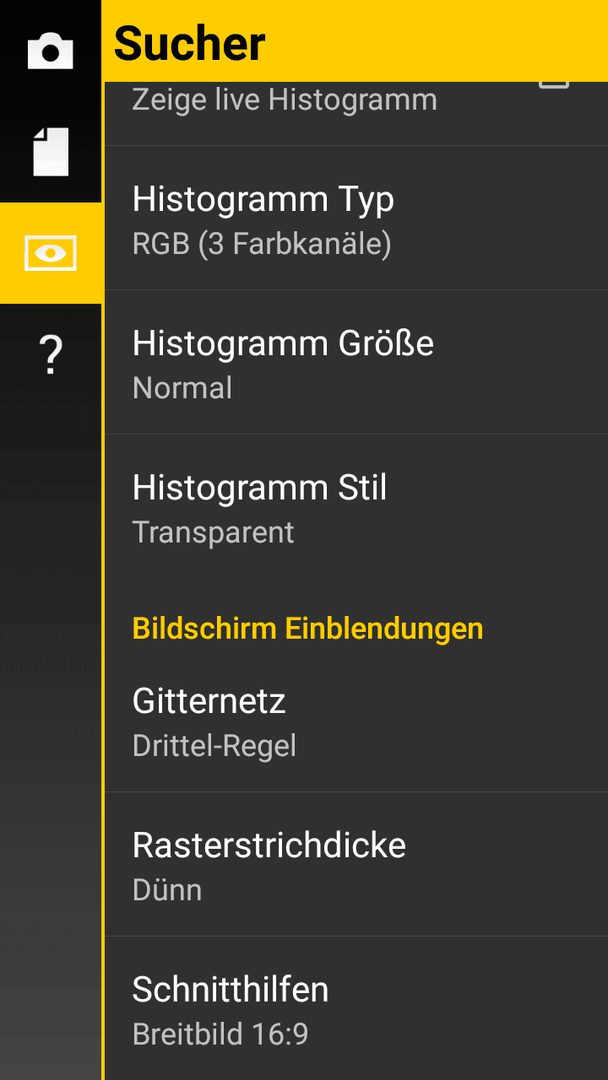Change the Histogramm Größe option

356,362
